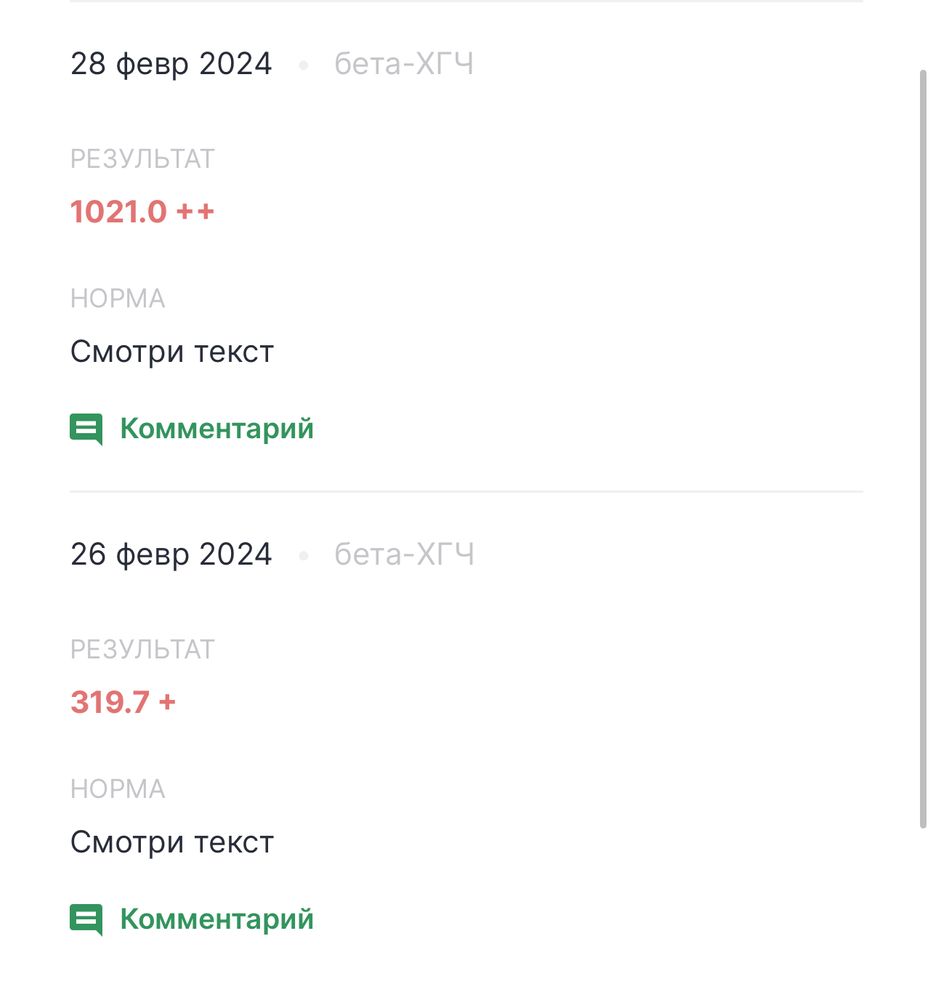Select the бета-ХГЧ label next to 26 Feb

(403, 553)
